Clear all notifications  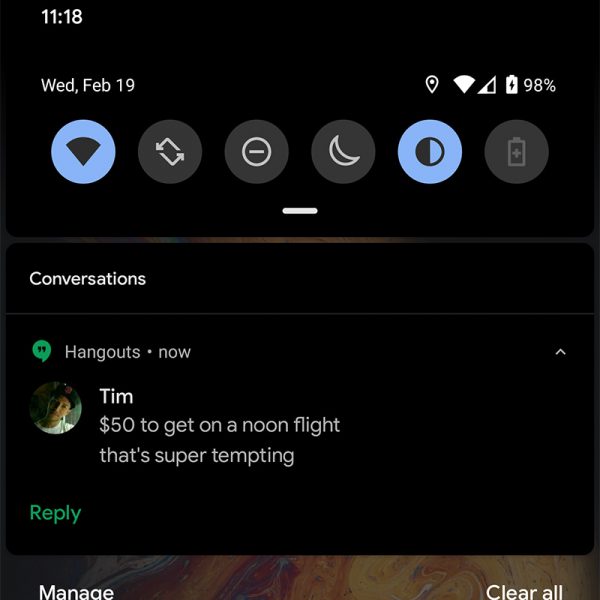click(524, 590)
